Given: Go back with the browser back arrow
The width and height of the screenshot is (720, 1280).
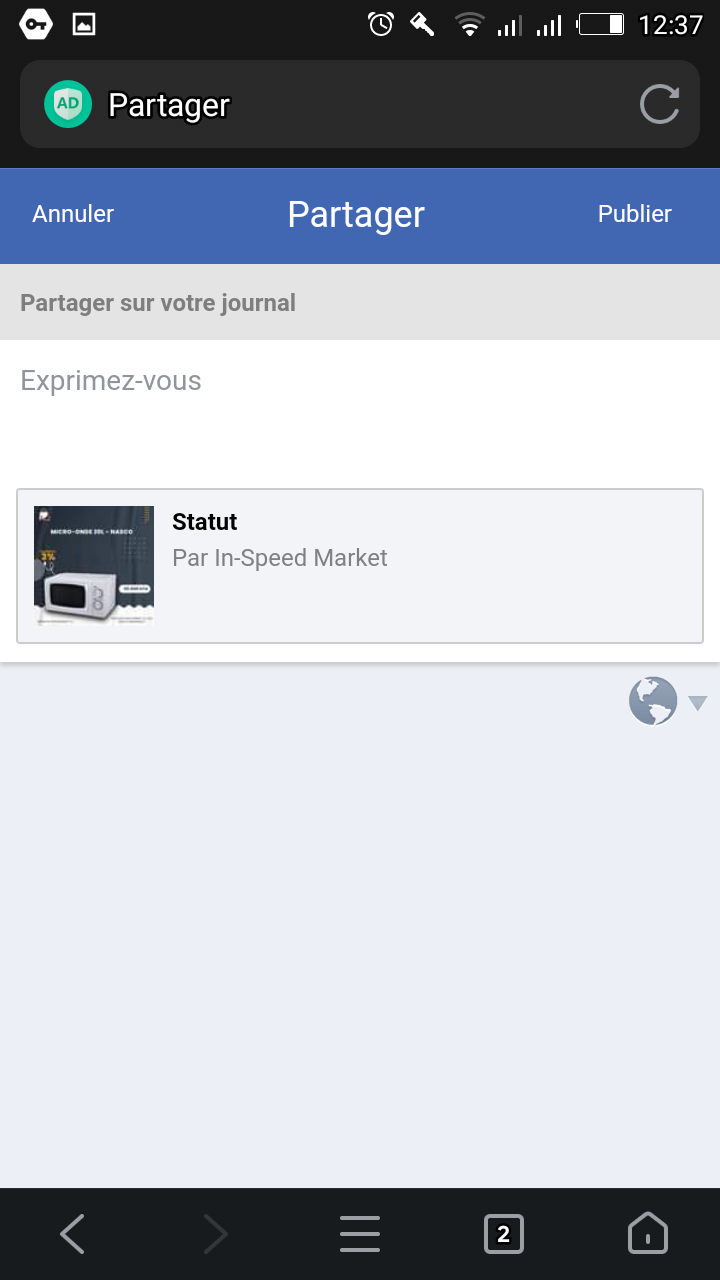Looking at the screenshot, I should tap(72, 1234).
